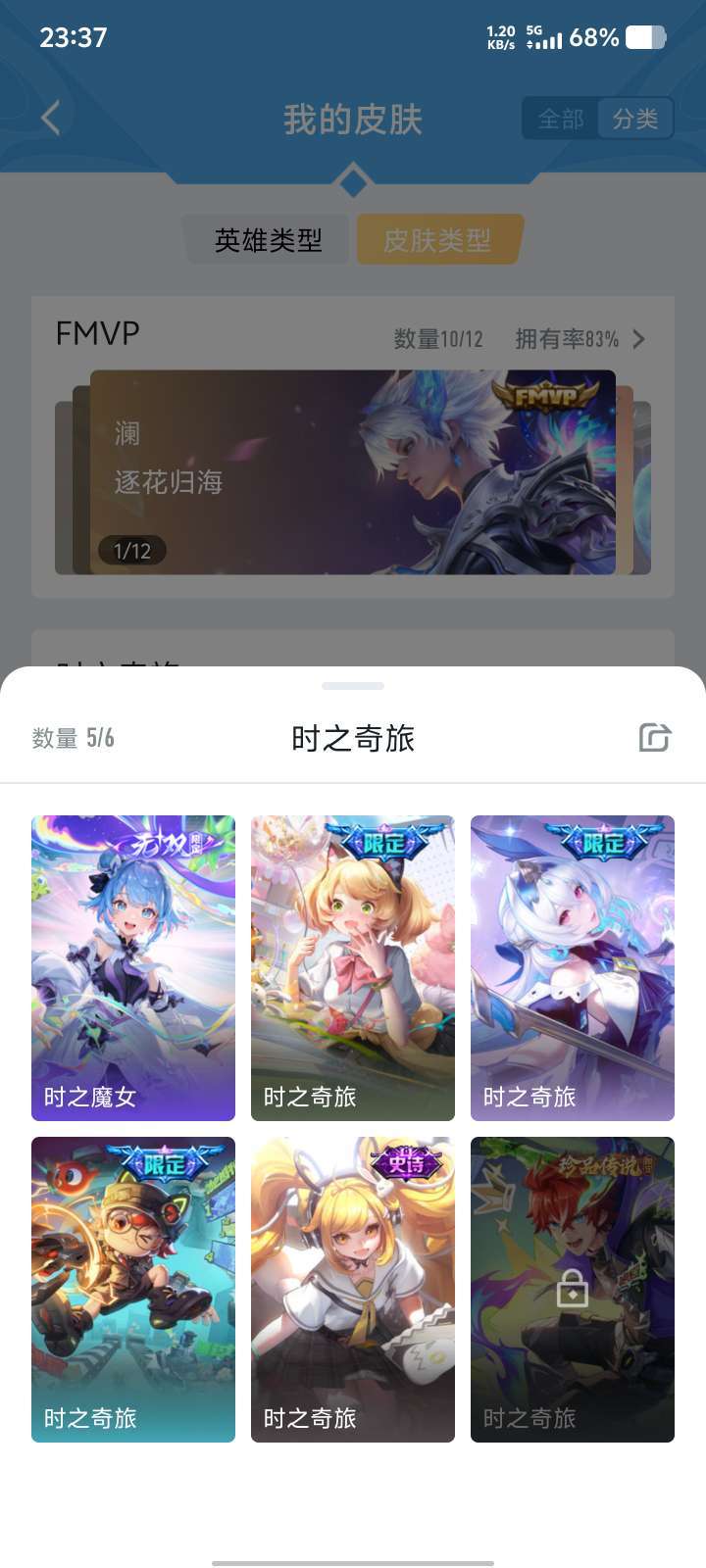706x1568 pixels.
Task: Enable 英雄类型 grouping mode
Action: (x=268, y=238)
